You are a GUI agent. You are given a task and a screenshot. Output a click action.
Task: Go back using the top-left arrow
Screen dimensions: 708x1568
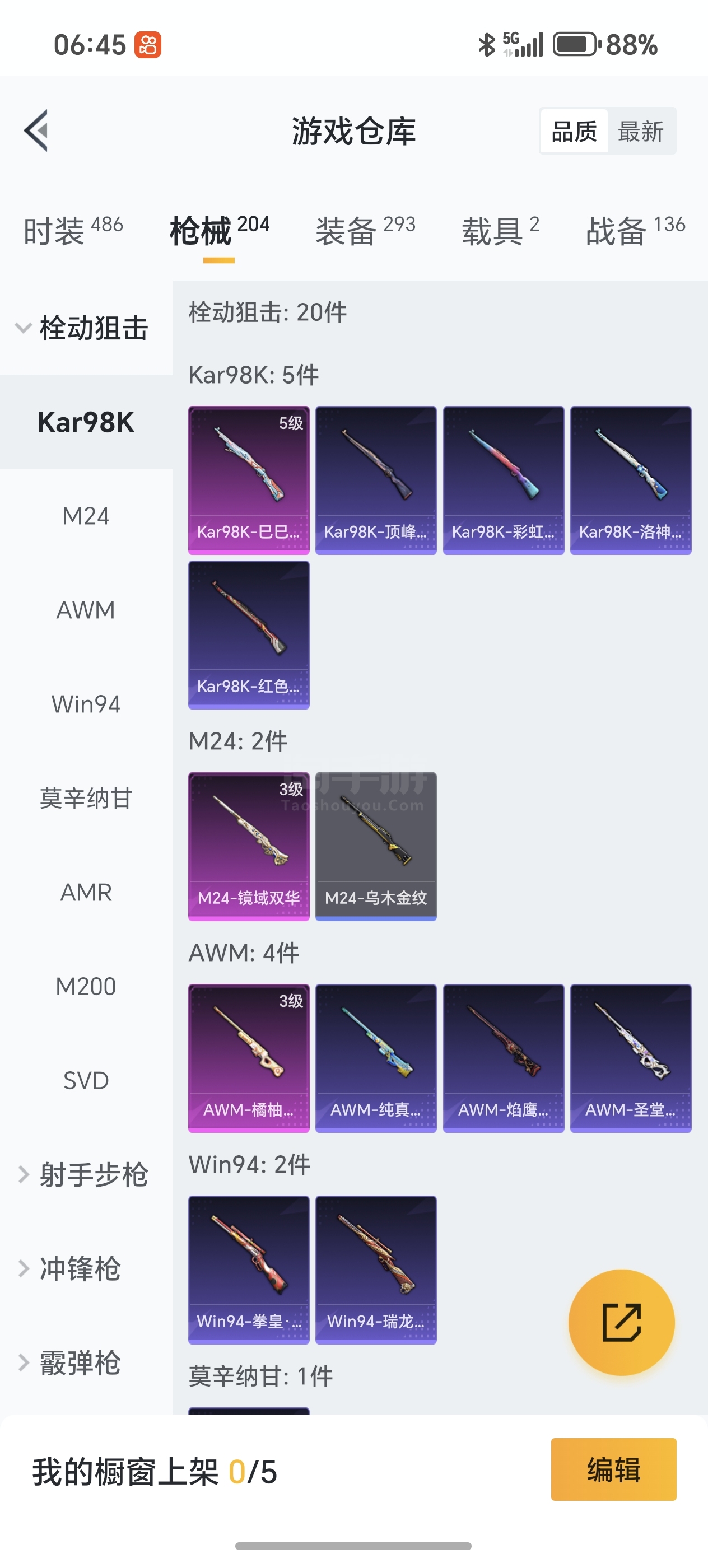(x=36, y=130)
